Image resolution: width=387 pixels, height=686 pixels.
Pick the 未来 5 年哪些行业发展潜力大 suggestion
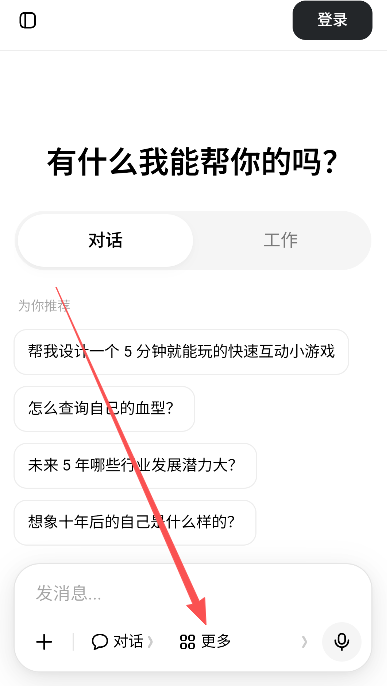point(135,466)
